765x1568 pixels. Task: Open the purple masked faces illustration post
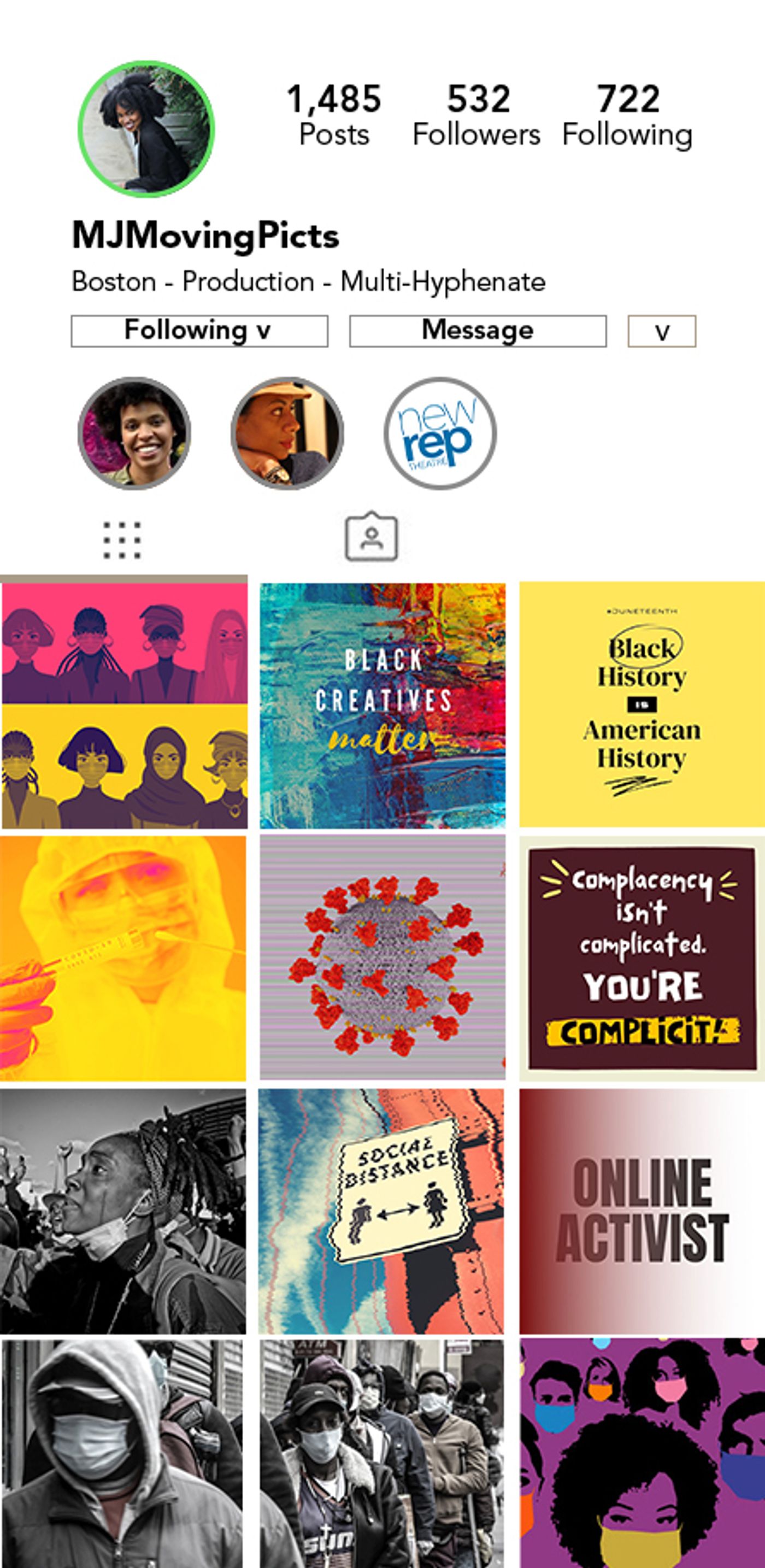[x=642, y=1455]
